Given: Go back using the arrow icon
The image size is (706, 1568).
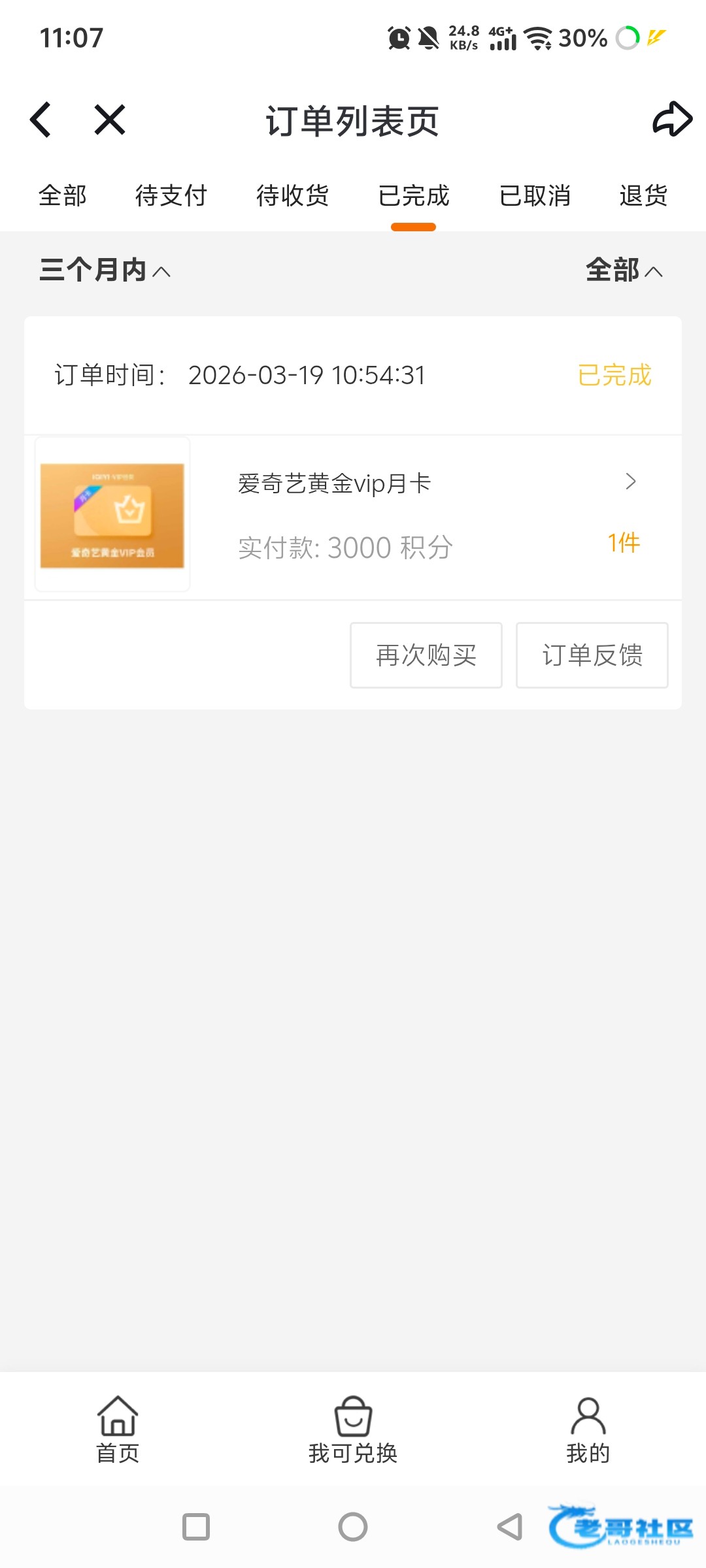Looking at the screenshot, I should click(41, 120).
